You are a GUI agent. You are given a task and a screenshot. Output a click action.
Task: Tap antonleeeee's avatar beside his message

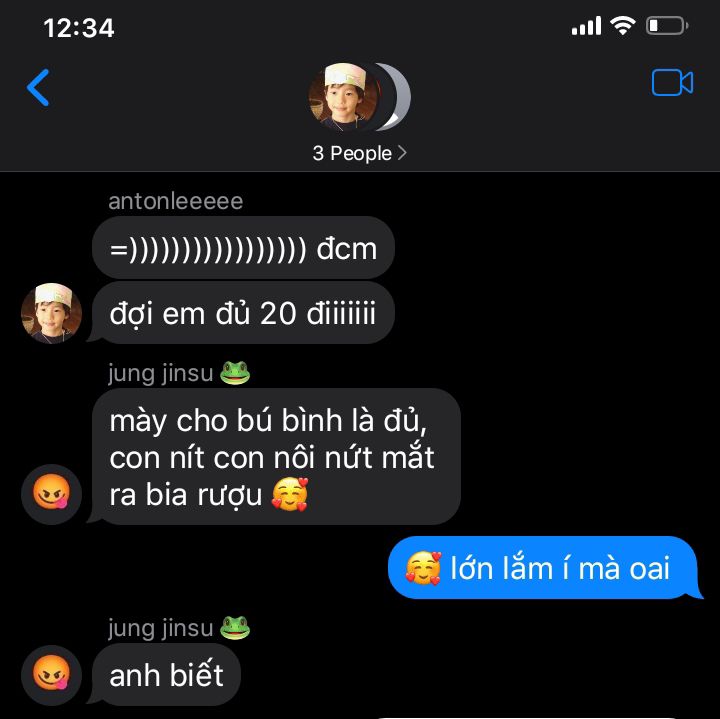tap(51, 314)
